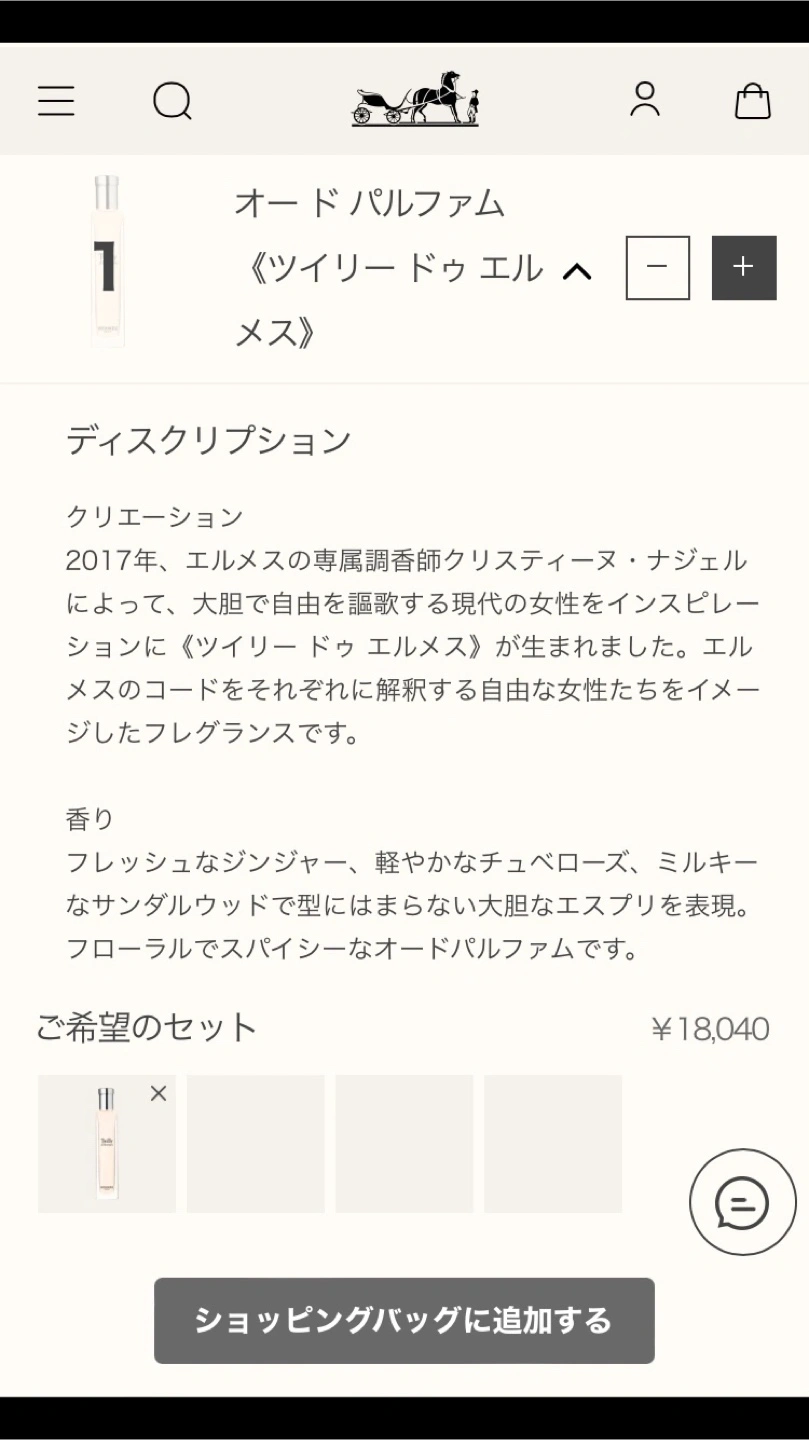Viewport: 809px width, 1440px height.
Task: Open the search magnifier
Action: pyautogui.click(x=172, y=101)
